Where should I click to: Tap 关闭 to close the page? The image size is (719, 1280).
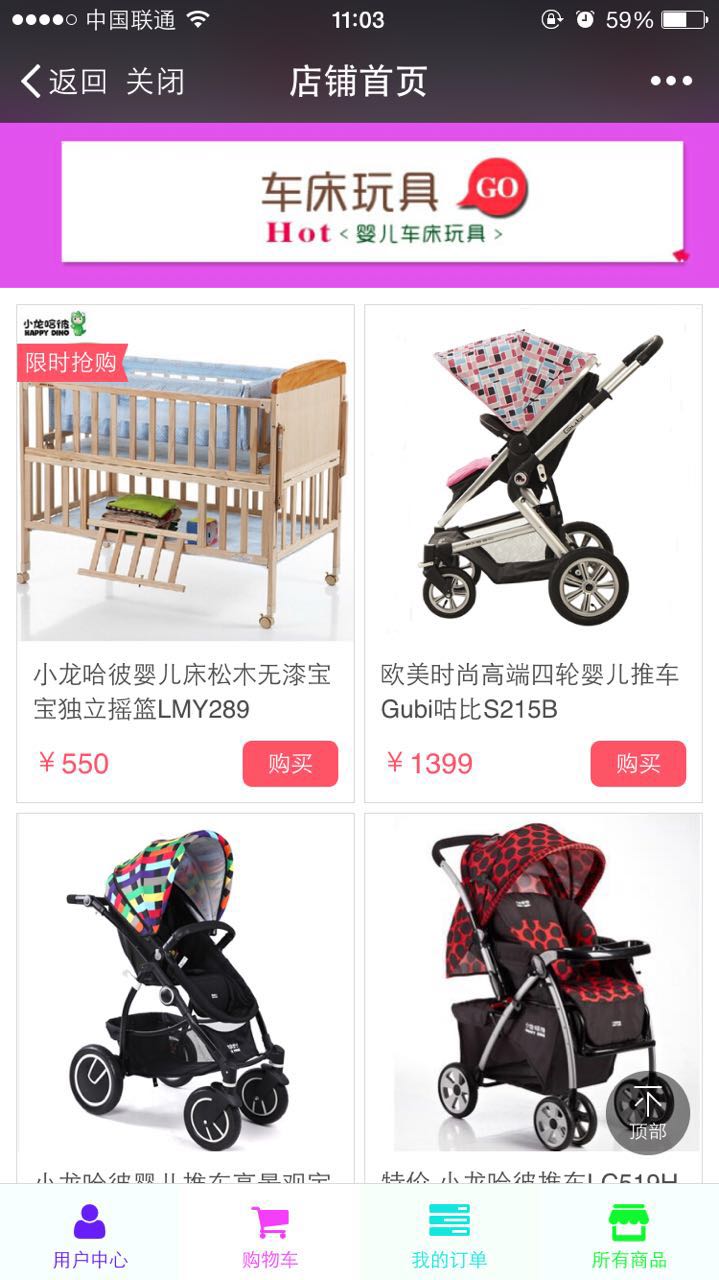[x=155, y=81]
